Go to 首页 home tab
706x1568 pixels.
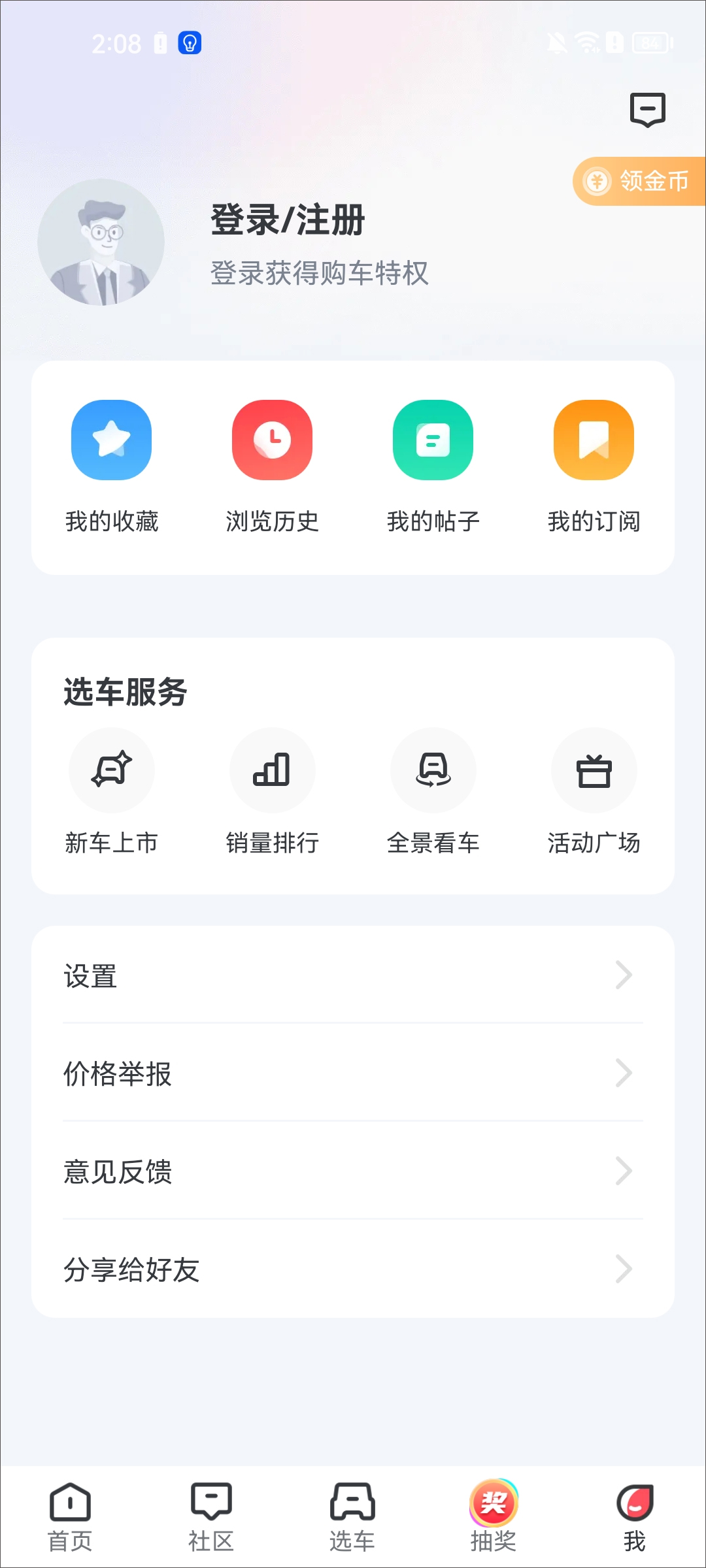69,1516
